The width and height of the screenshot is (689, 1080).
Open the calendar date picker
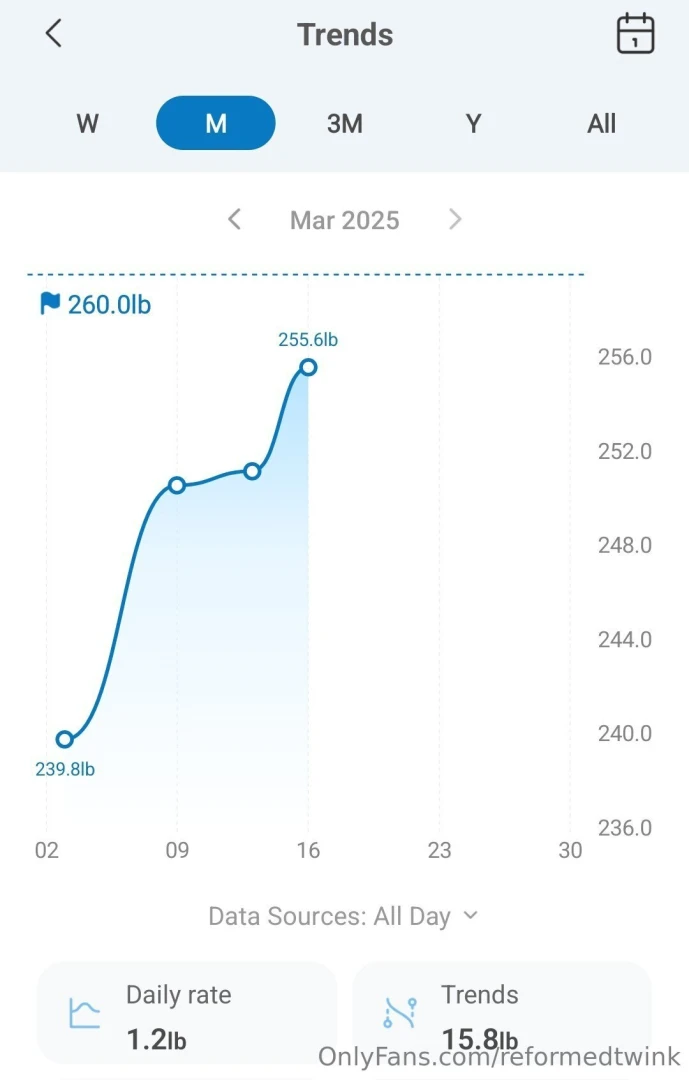click(x=635, y=34)
